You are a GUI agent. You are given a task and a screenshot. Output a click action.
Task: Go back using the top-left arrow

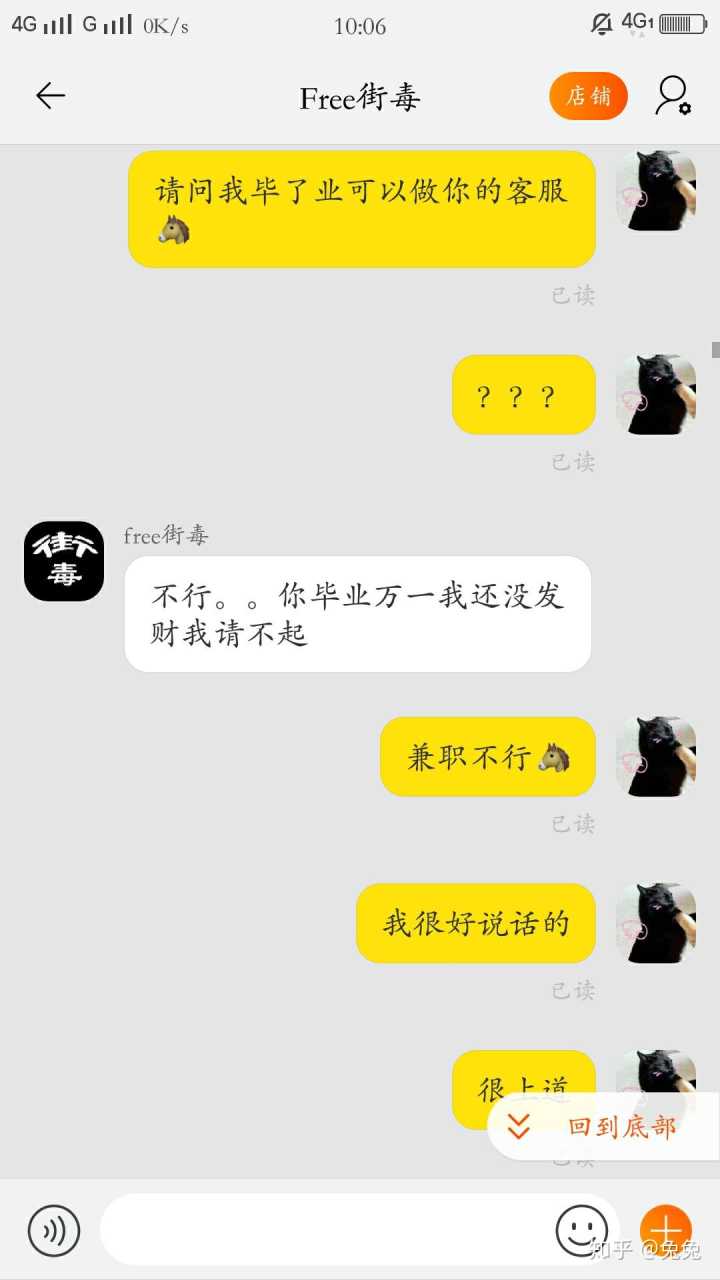tap(50, 96)
